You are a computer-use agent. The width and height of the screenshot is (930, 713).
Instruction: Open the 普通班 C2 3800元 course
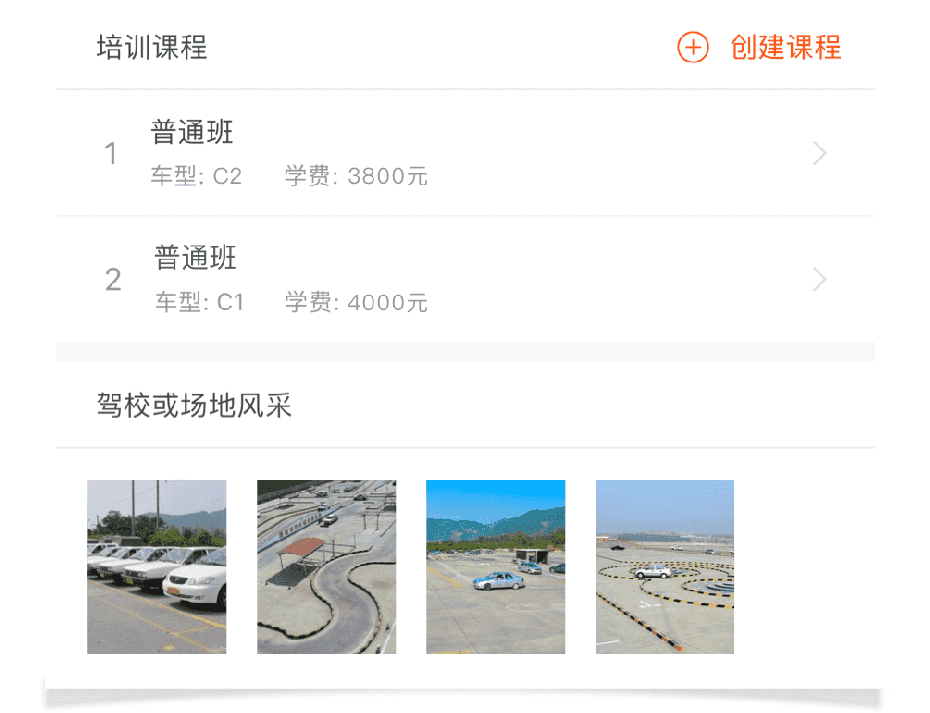tap(465, 153)
